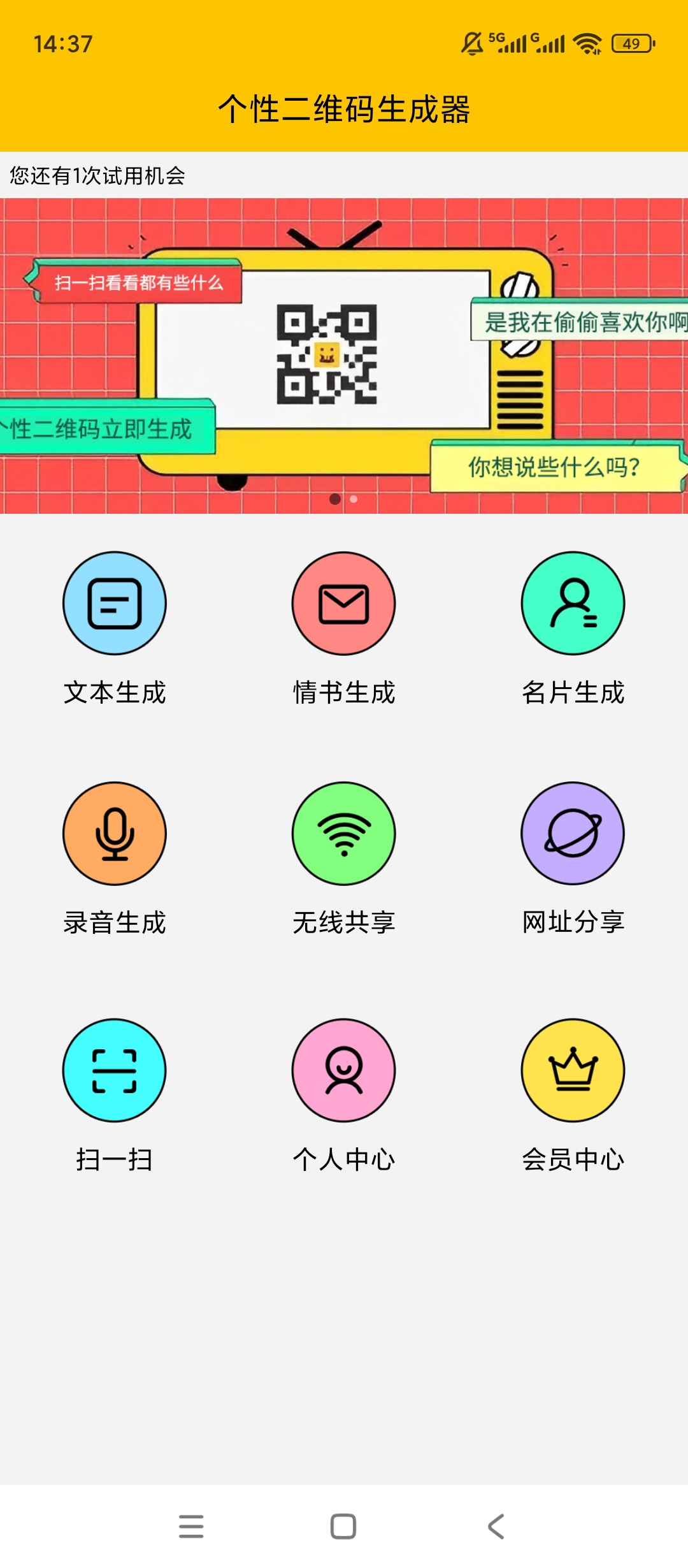The width and height of the screenshot is (688, 1568).
Task: Tap the system back button
Action: pyautogui.click(x=496, y=1527)
